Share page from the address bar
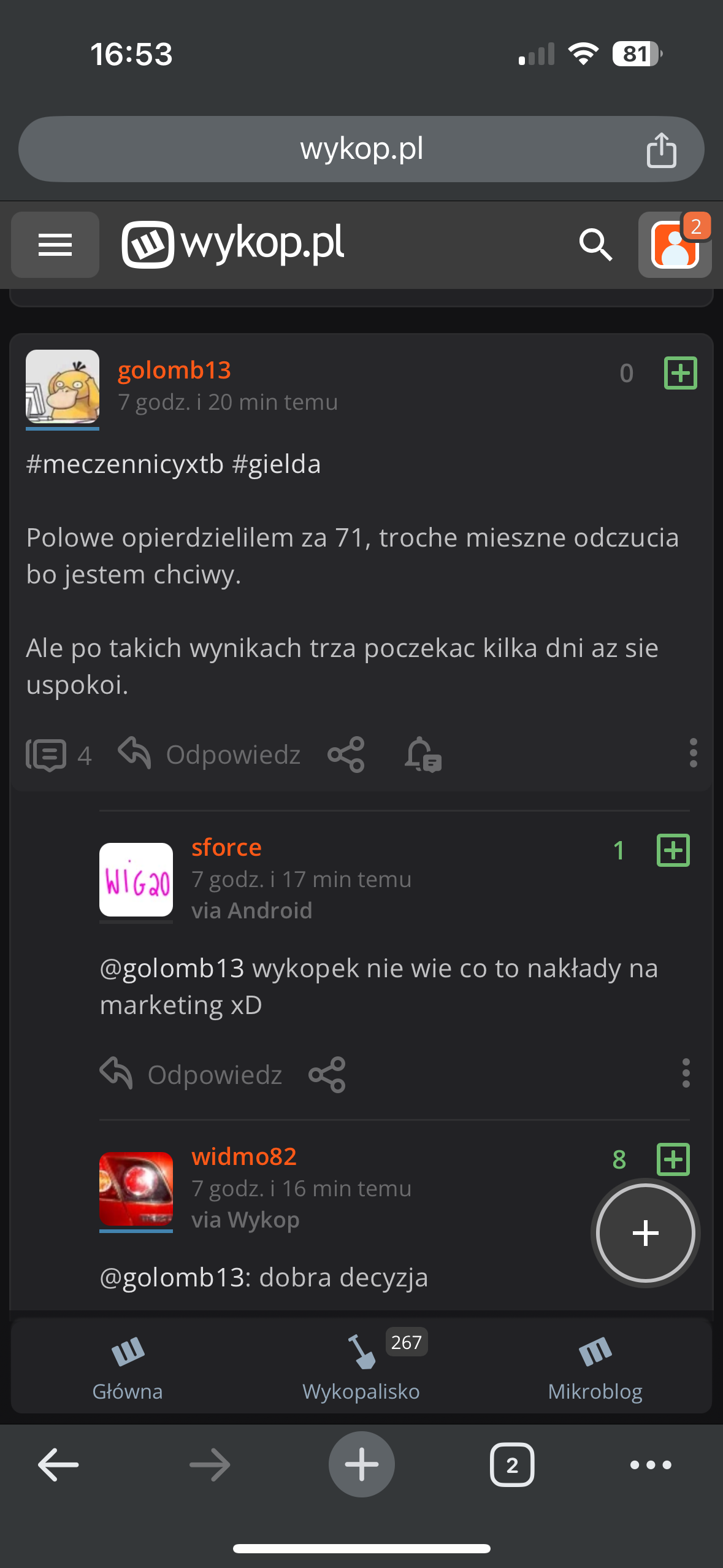Viewport: 723px width, 1568px height. [661, 150]
